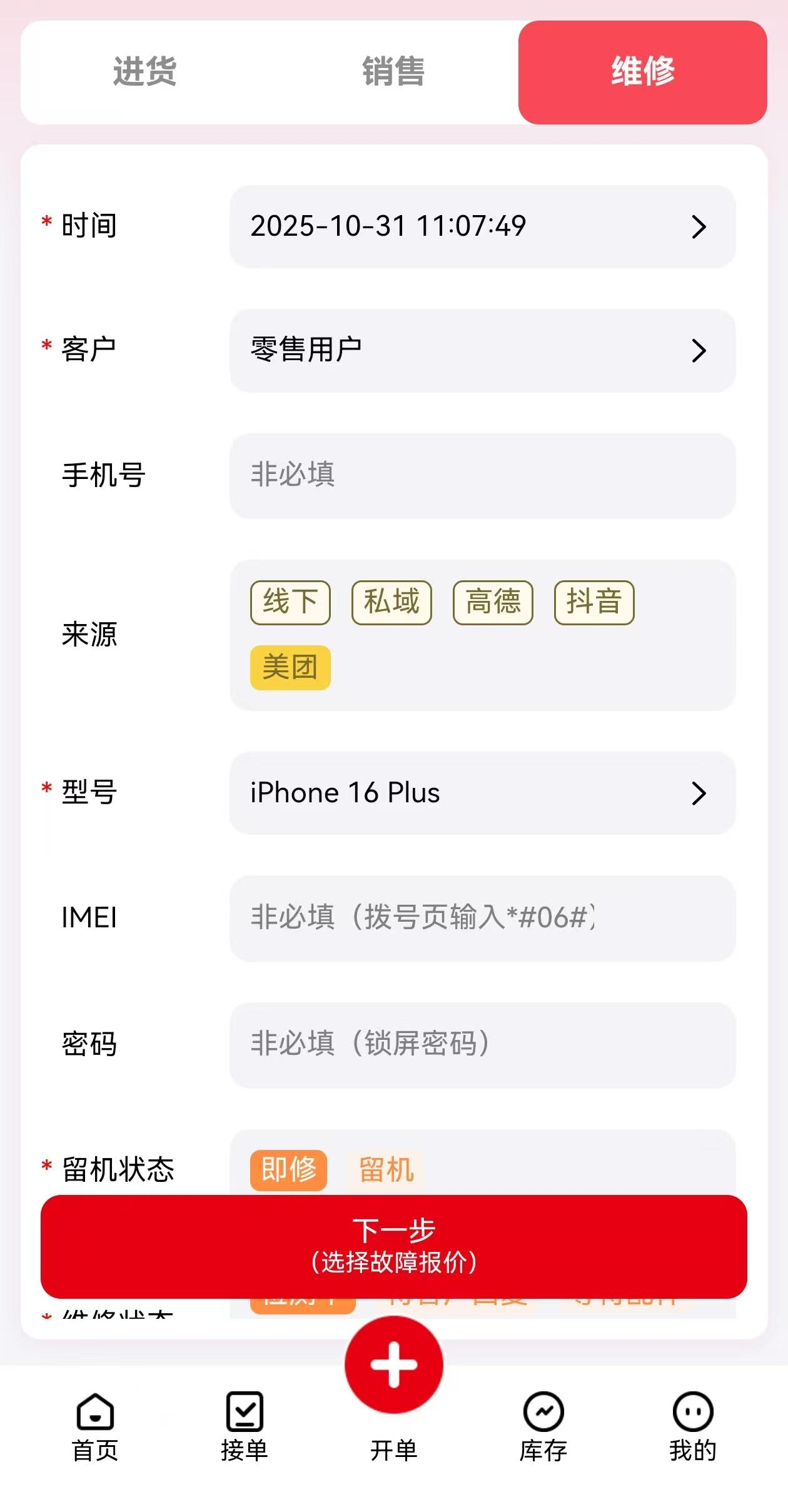
Task: Choose 留机 repair status option
Action: [x=387, y=1169]
